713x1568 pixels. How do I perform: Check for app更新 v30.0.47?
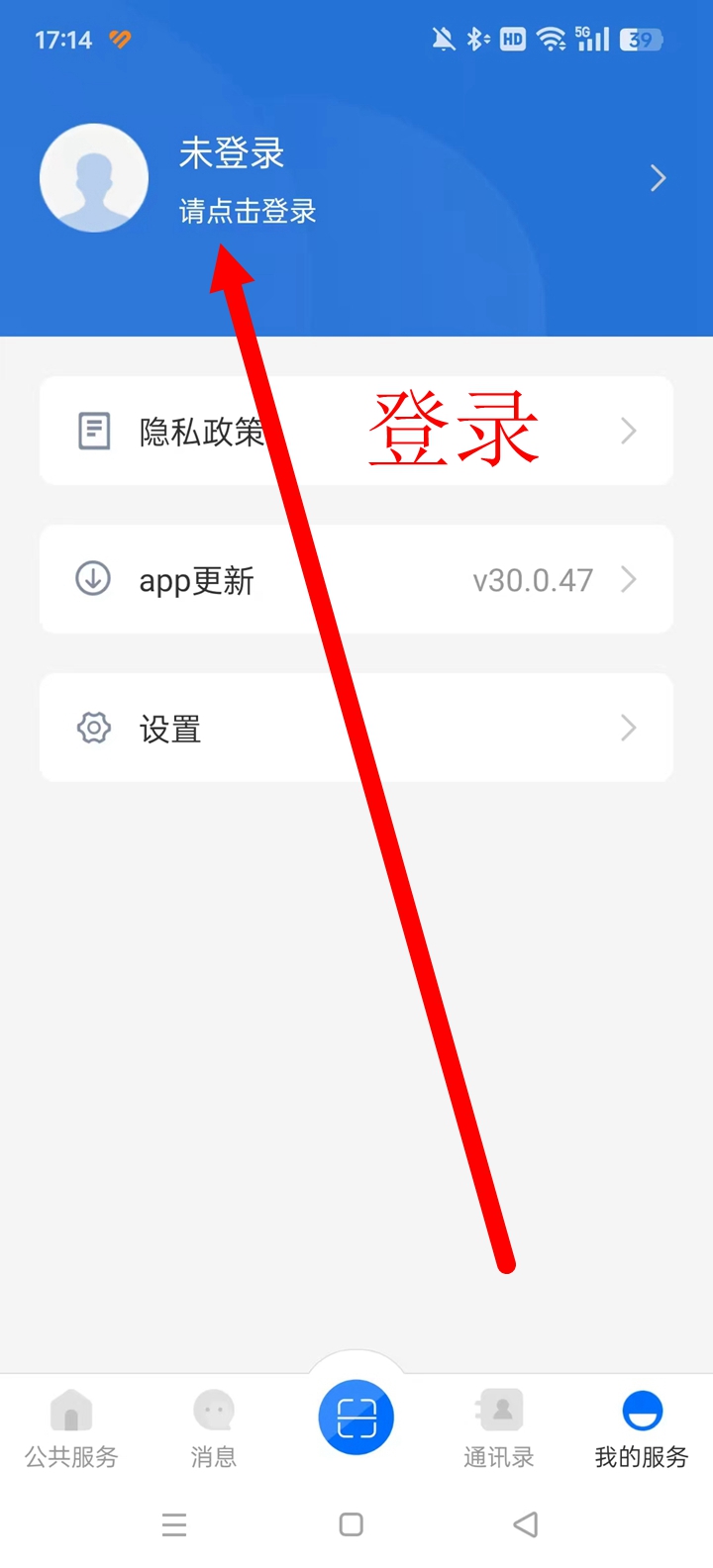pyautogui.click(x=356, y=579)
